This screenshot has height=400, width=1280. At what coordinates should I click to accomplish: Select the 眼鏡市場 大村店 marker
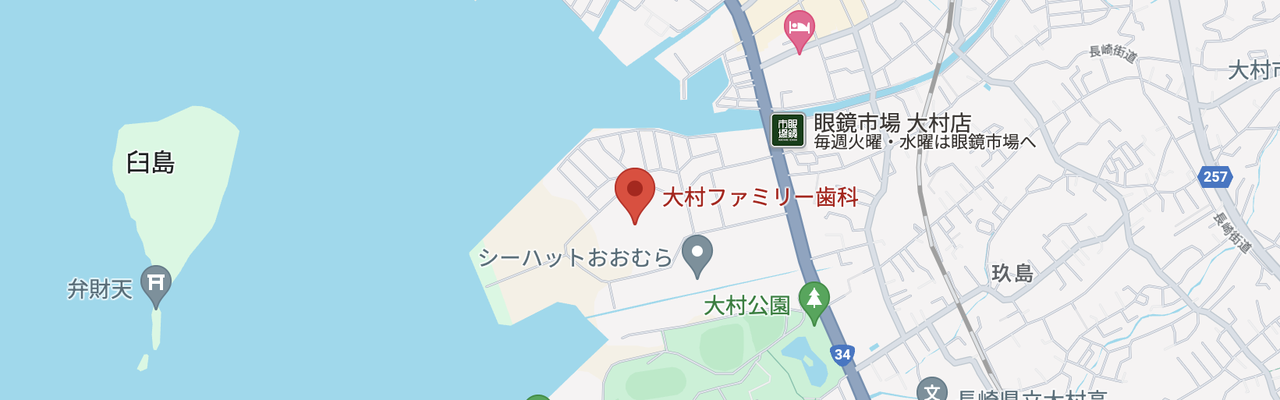click(x=788, y=130)
